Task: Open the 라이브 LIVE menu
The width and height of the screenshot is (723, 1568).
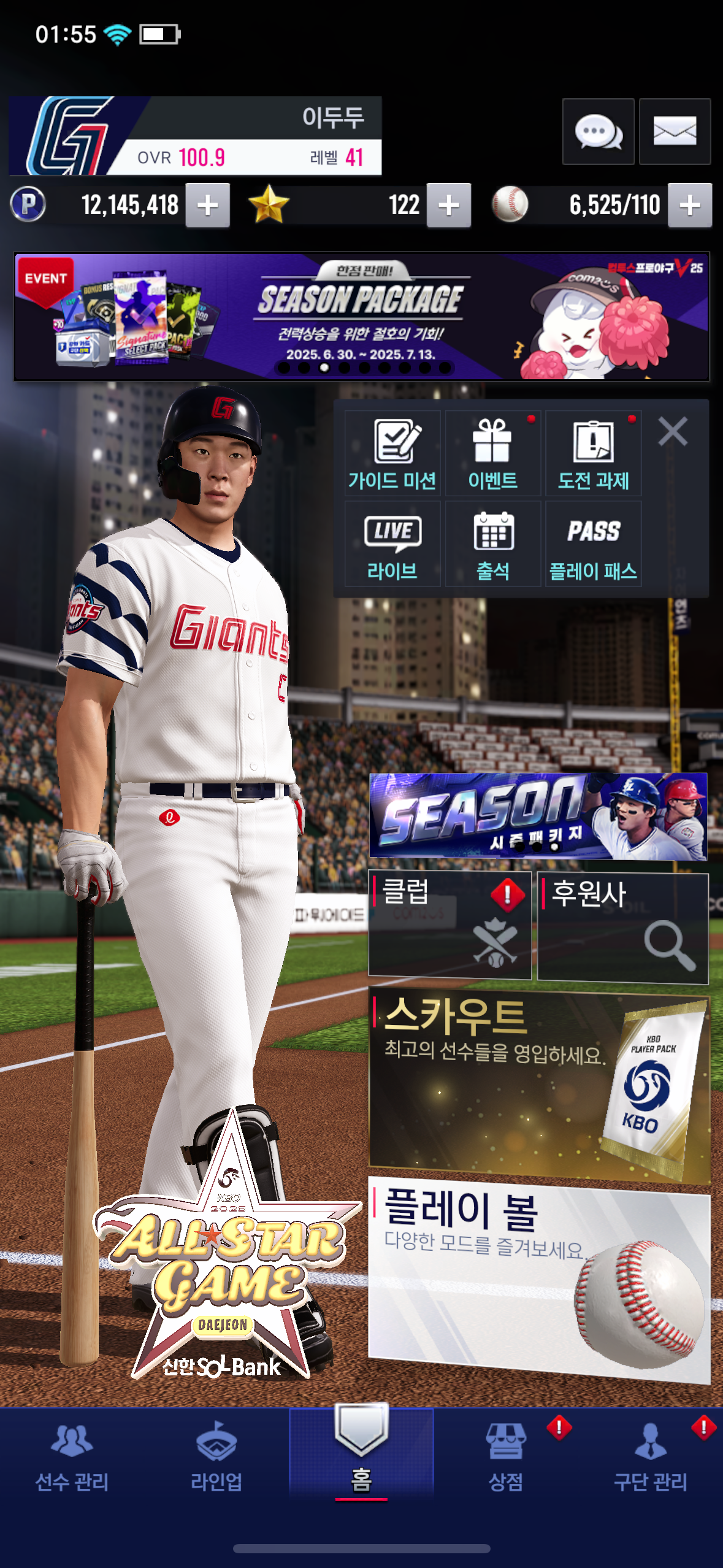Action: tap(392, 544)
